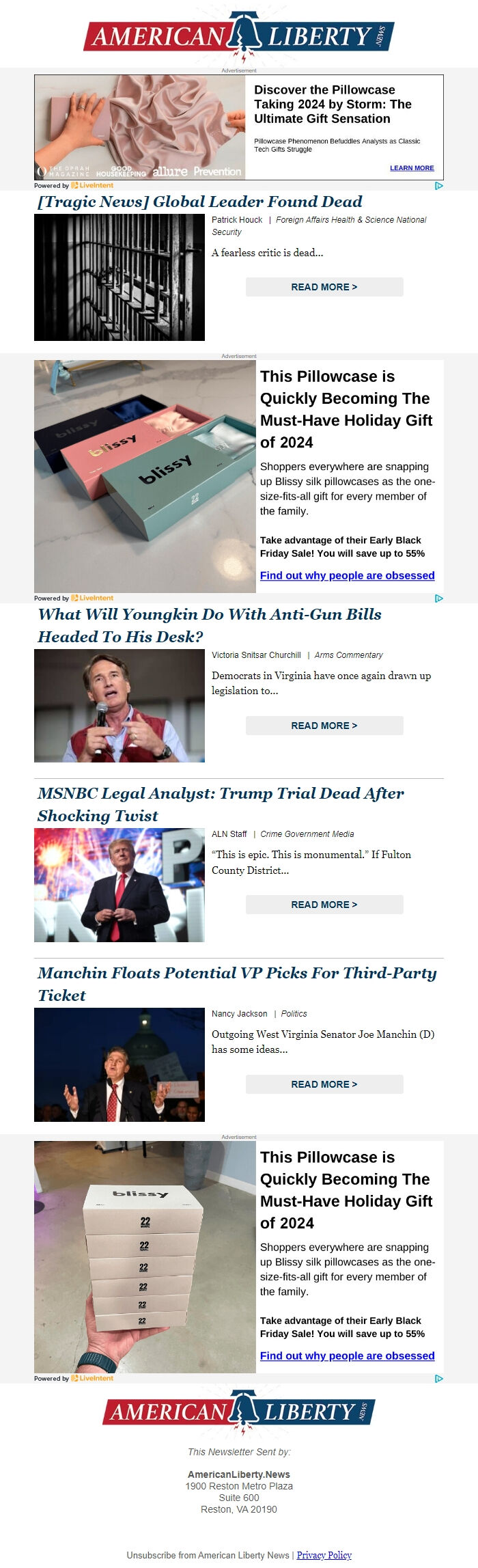The image size is (478, 1568).
Task: Open the Youngkin Anti-Gun Bills headline
Action: click(209, 625)
